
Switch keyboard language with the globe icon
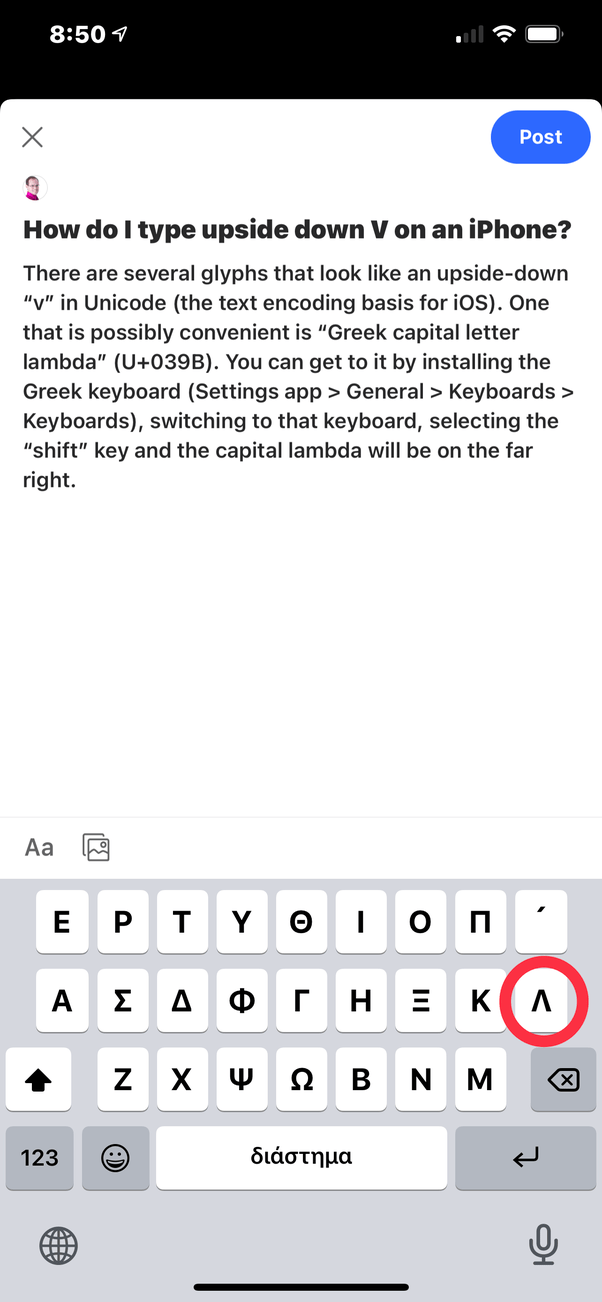[58, 1246]
